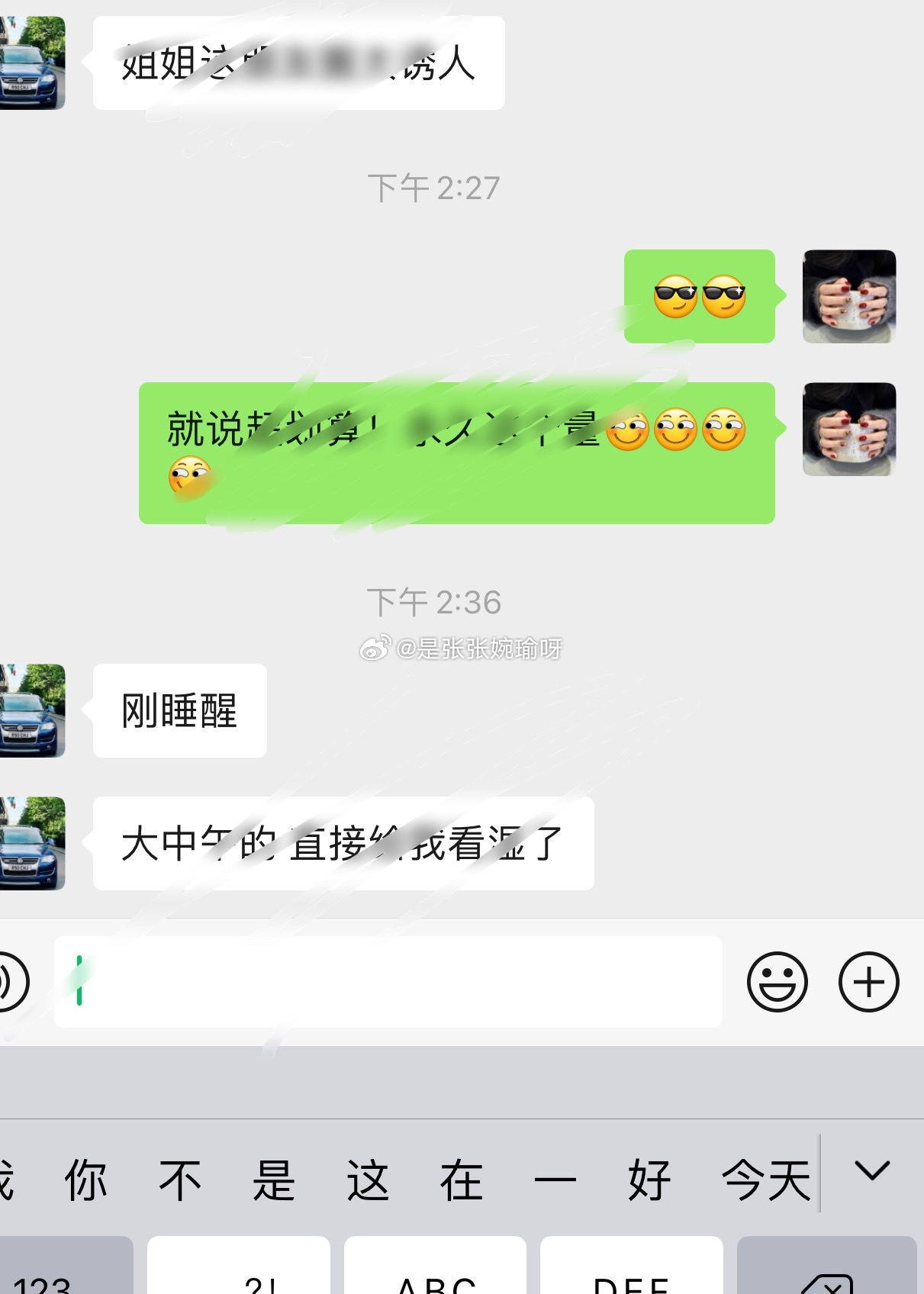Screen dimensions: 924x1294
Task: Insert the suggested word 在
Action: 461,1180
